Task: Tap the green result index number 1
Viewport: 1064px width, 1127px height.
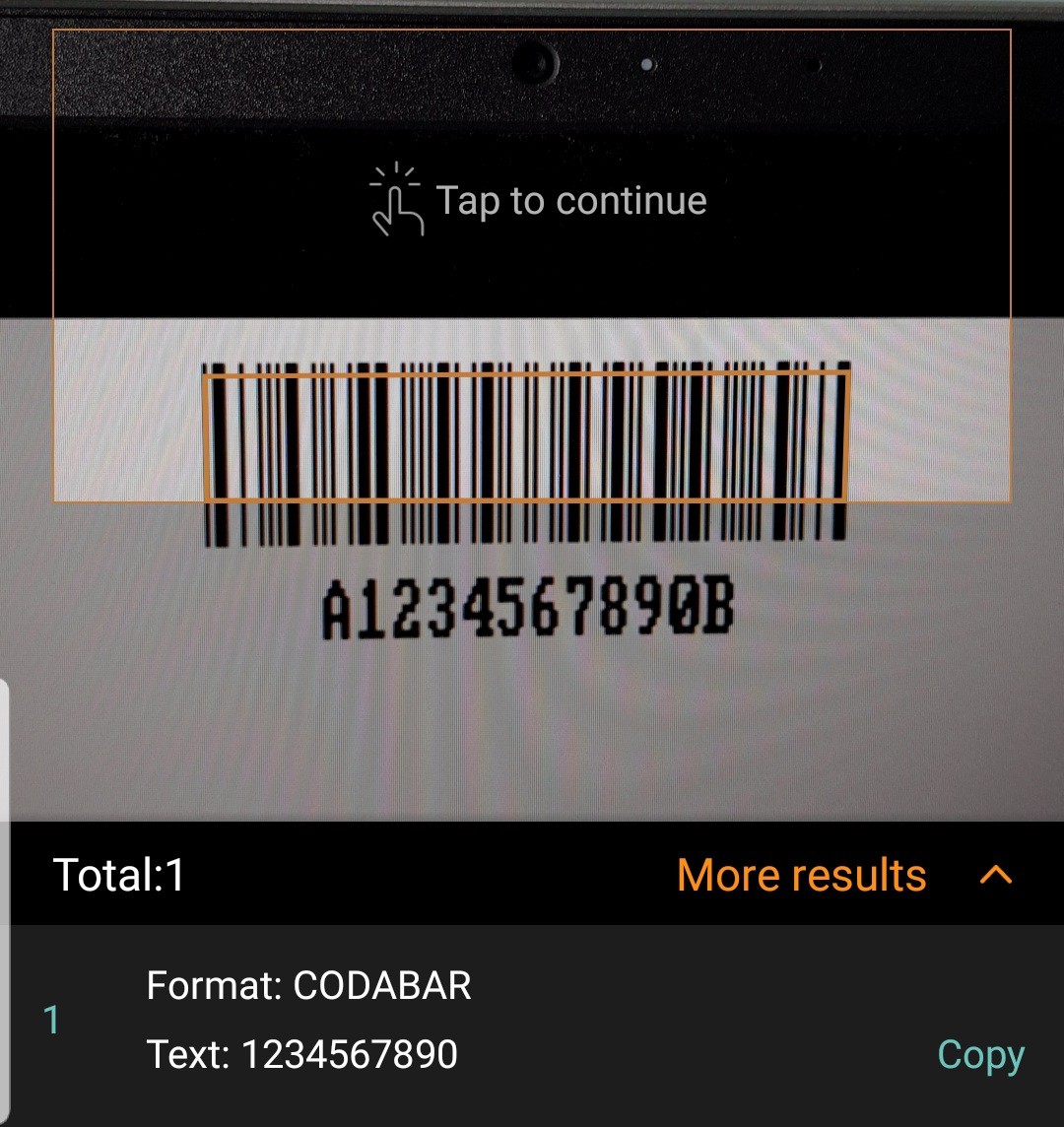Action: 51,1020
